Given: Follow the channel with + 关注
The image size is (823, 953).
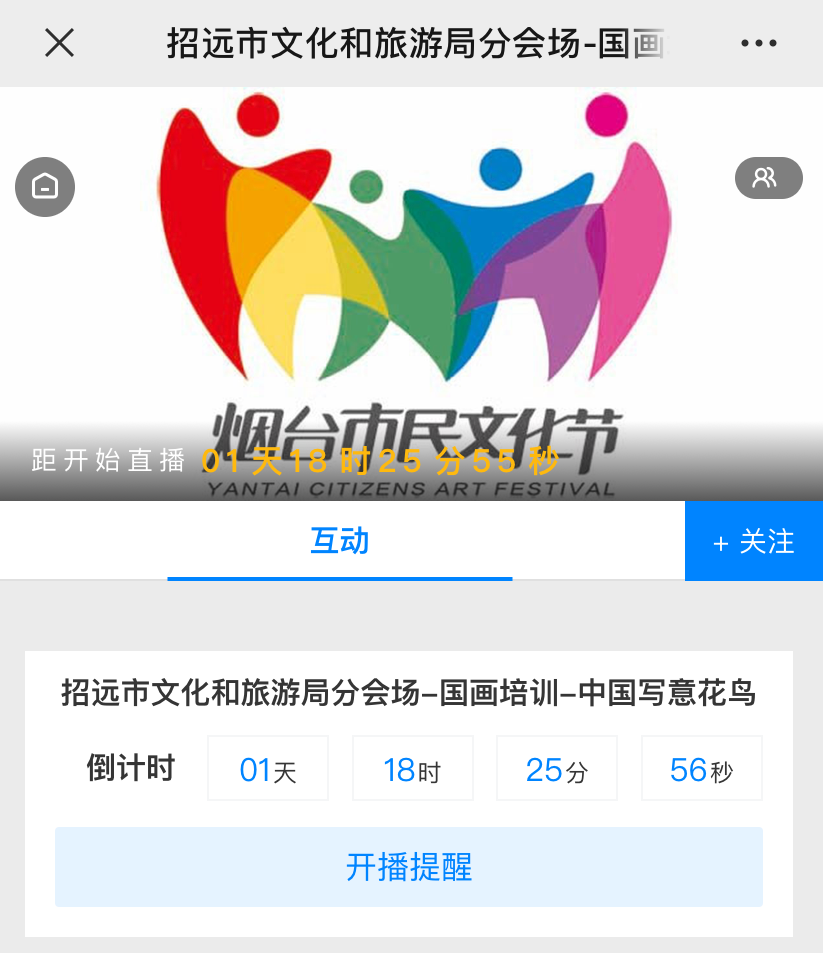Looking at the screenshot, I should point(754,541).
